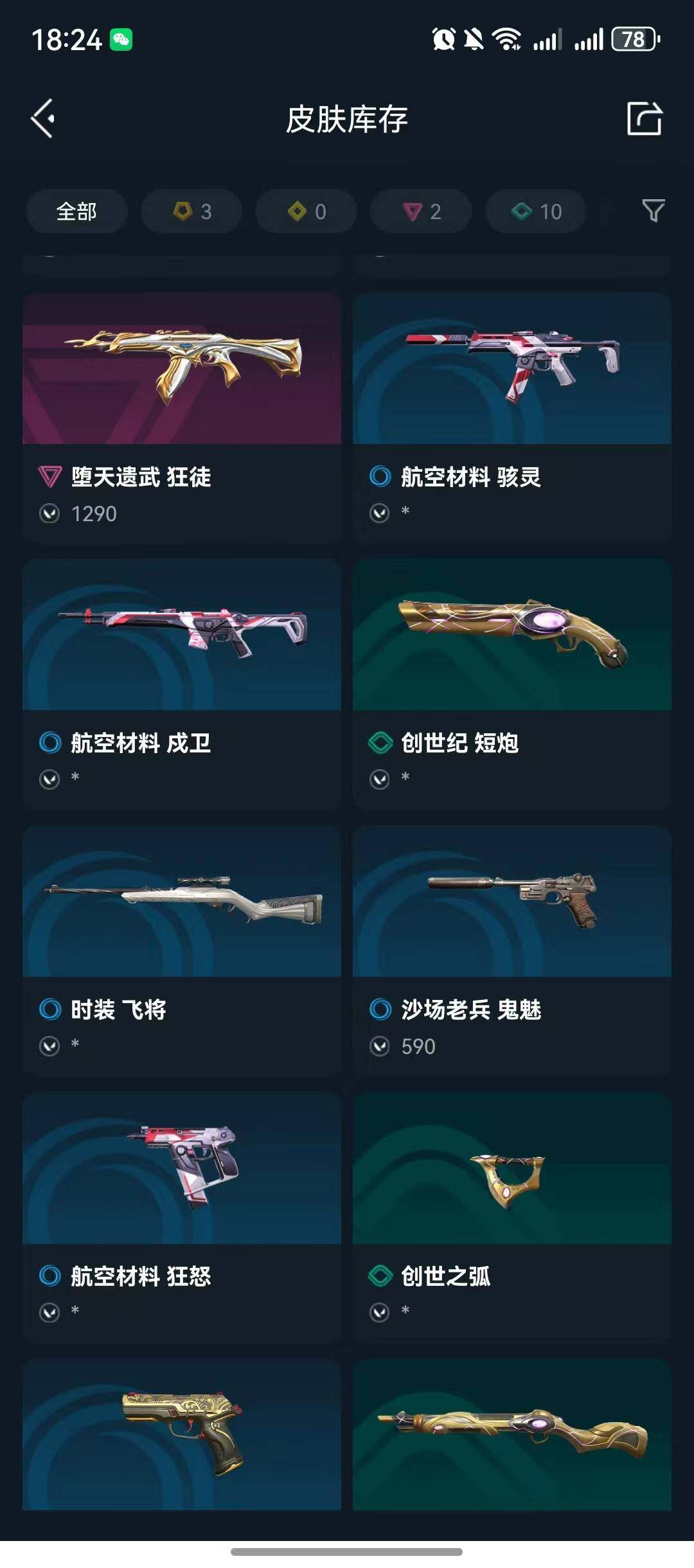The image size is (694, 1568).
Task: Filter by the green tier chip showing 10
Action: pyautogui.click(x=536, y=211)
